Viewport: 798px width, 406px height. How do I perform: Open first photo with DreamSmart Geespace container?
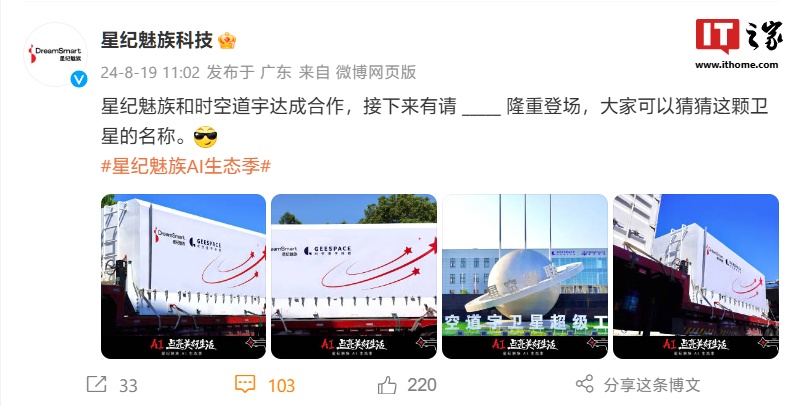click(x=183, y=277)
